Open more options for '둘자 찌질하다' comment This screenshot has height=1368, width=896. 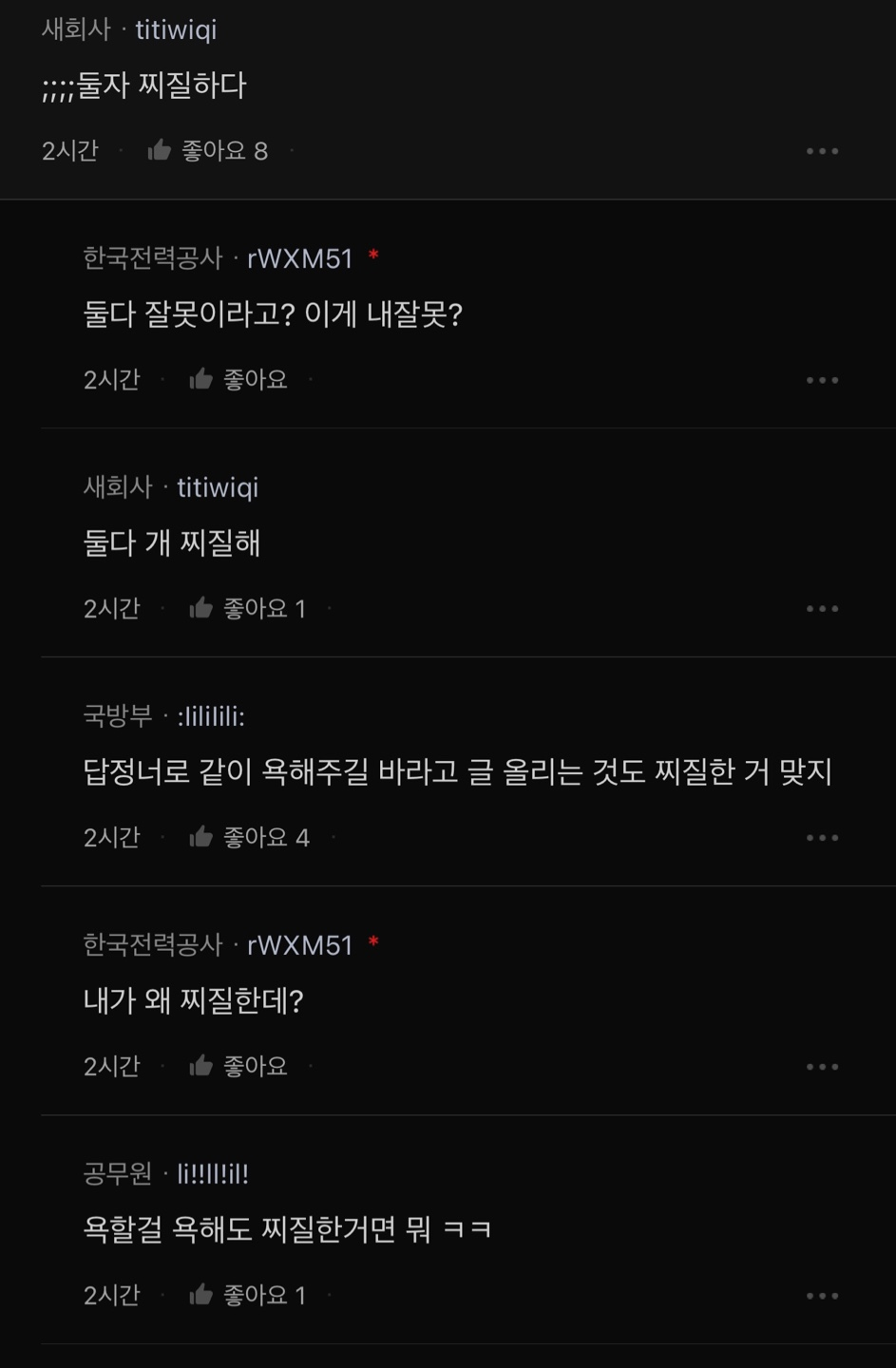(822, 151)
